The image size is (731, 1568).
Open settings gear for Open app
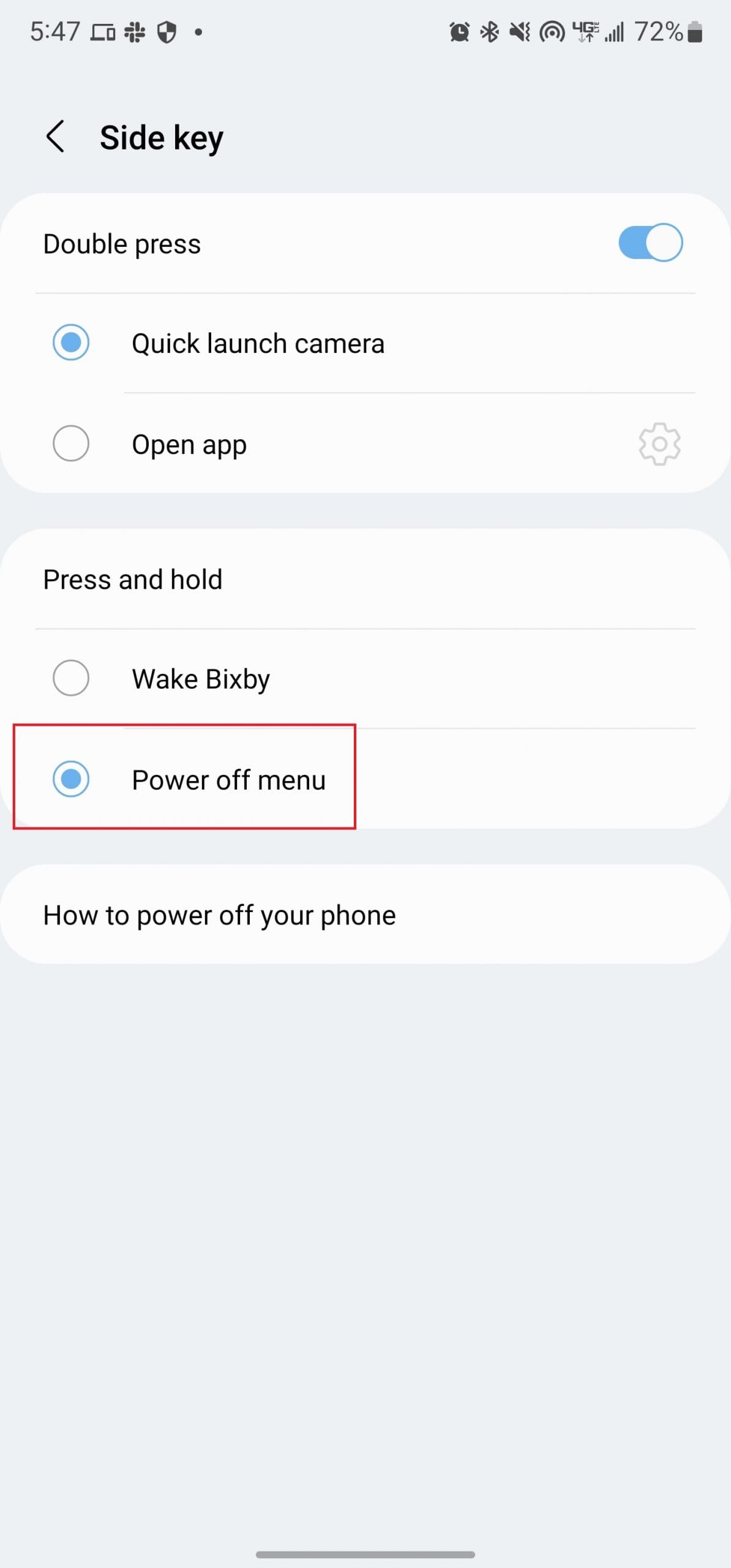[x=659, y=443]
